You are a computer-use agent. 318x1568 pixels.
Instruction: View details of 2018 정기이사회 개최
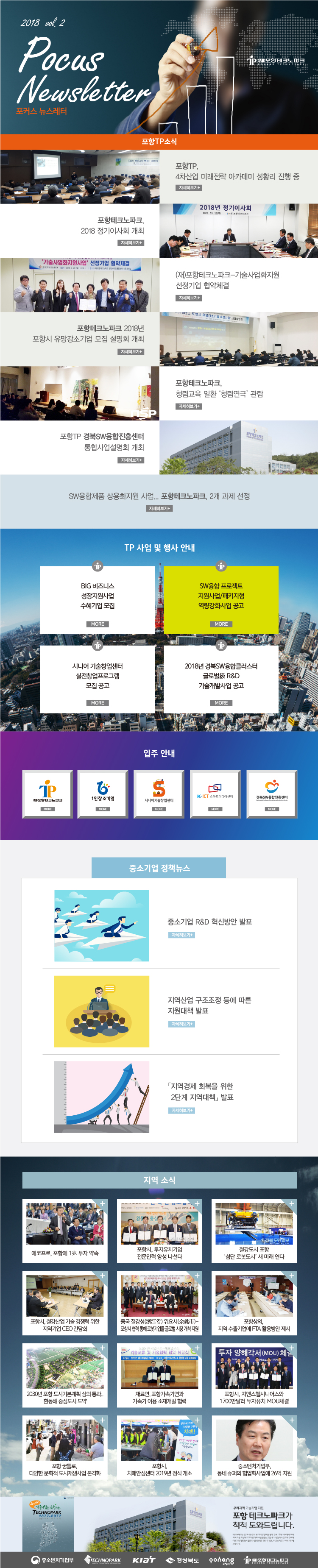(131, 242)
